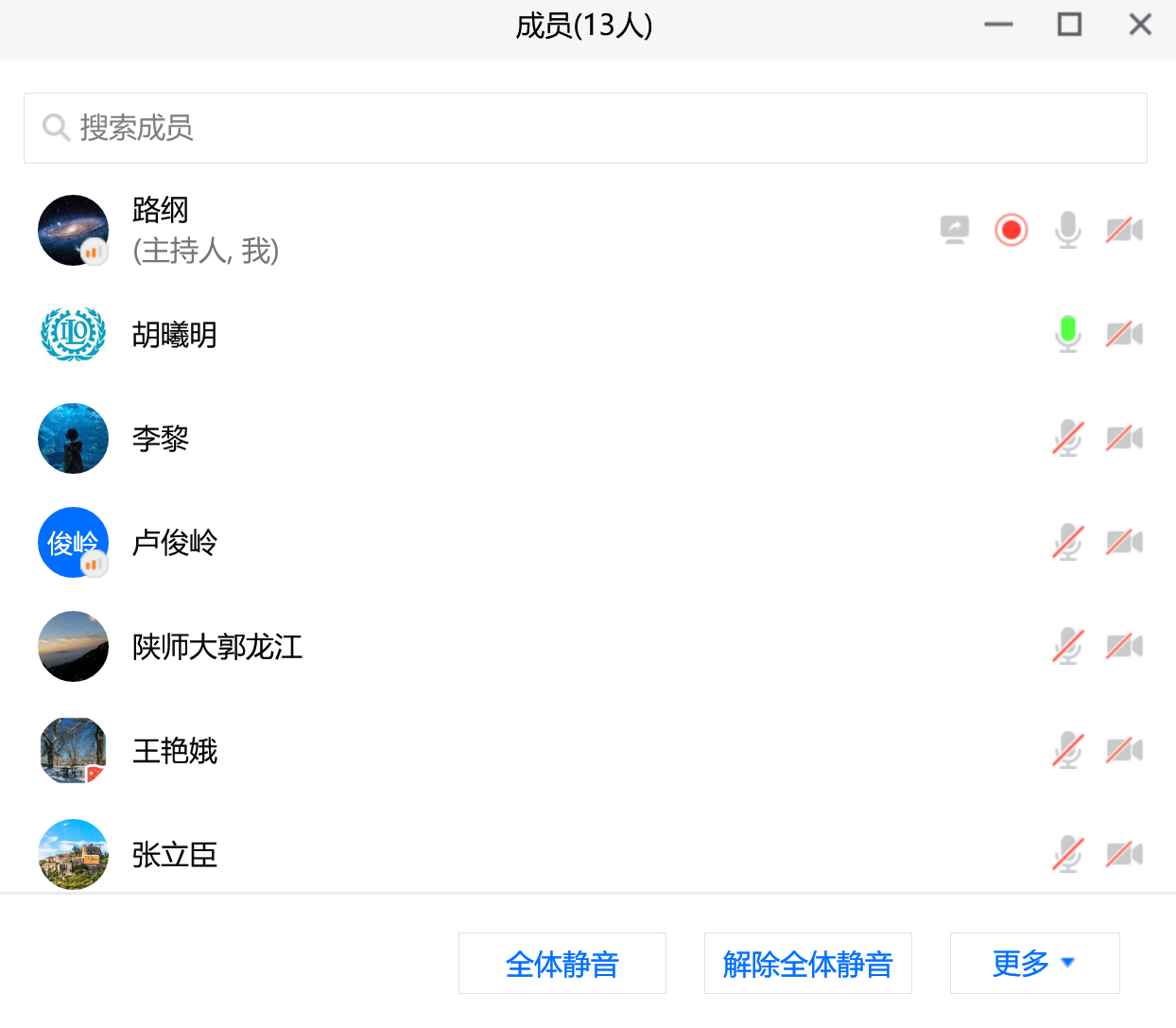The height and width of the screenshot is (1028, 1176).
Task: Tap the recording indicator on 路纲's row
Action: (x=1012, y=230)
